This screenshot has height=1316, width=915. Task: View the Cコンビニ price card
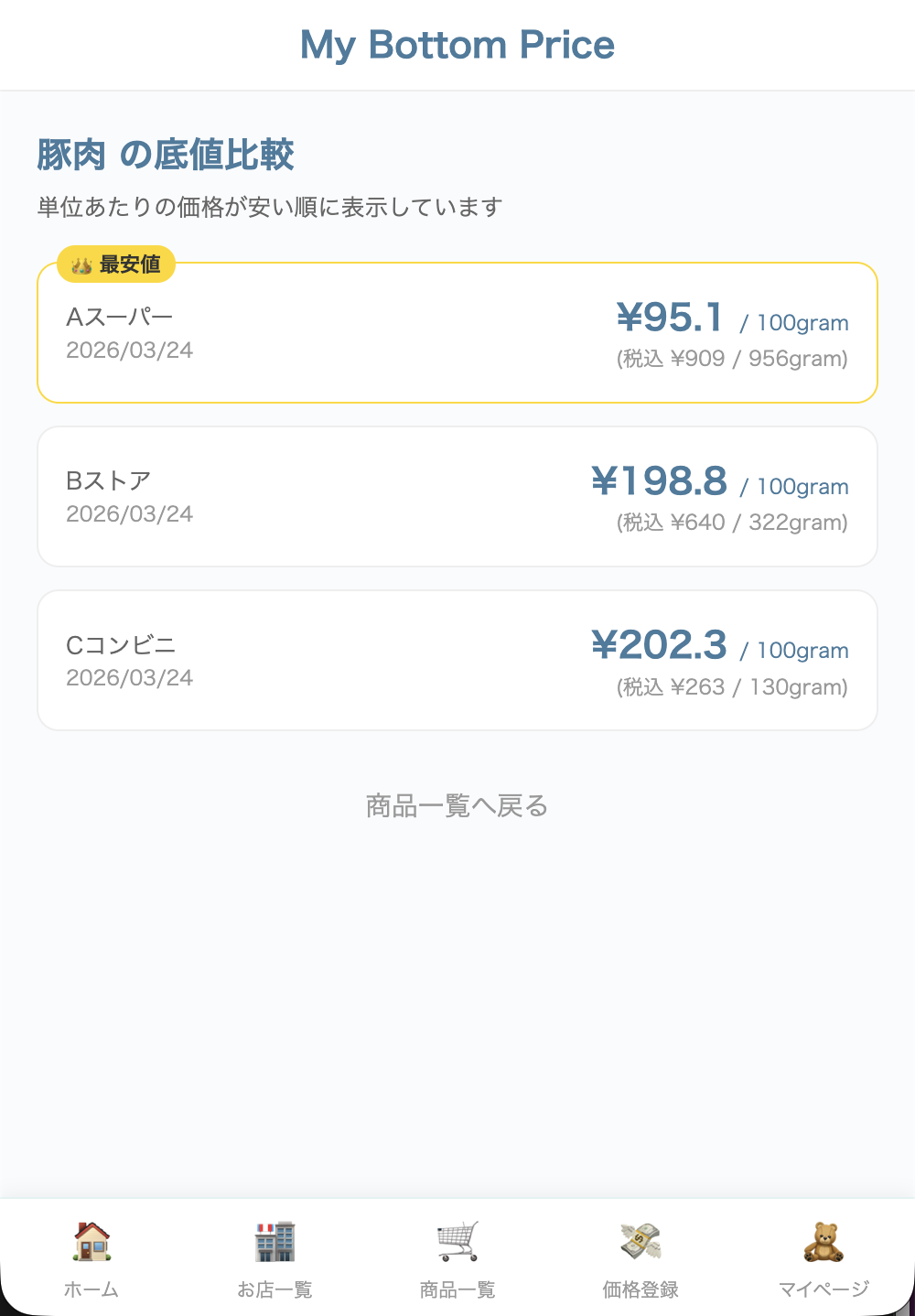457,661
